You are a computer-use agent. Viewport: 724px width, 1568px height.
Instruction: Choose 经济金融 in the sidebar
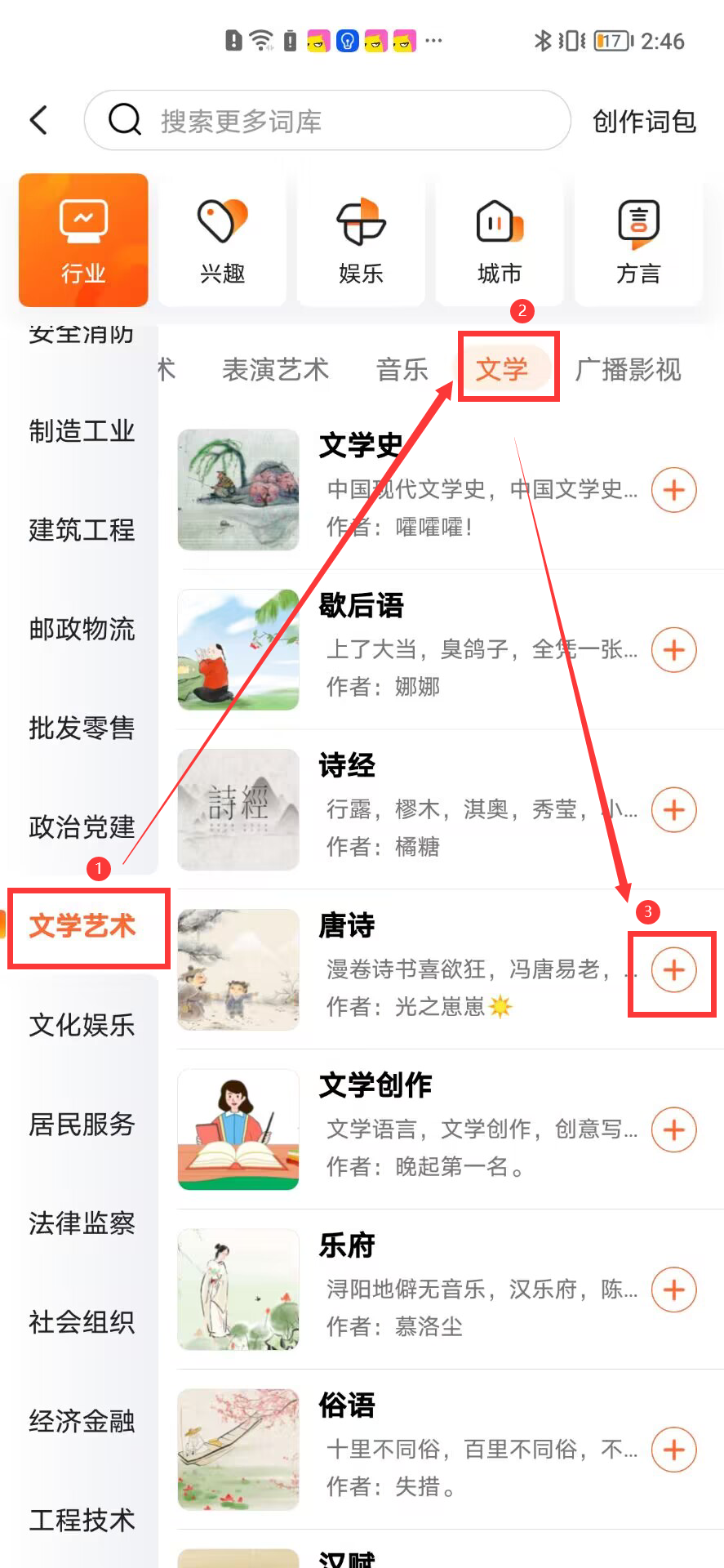pyautogui.click(x=82, y=1421)
